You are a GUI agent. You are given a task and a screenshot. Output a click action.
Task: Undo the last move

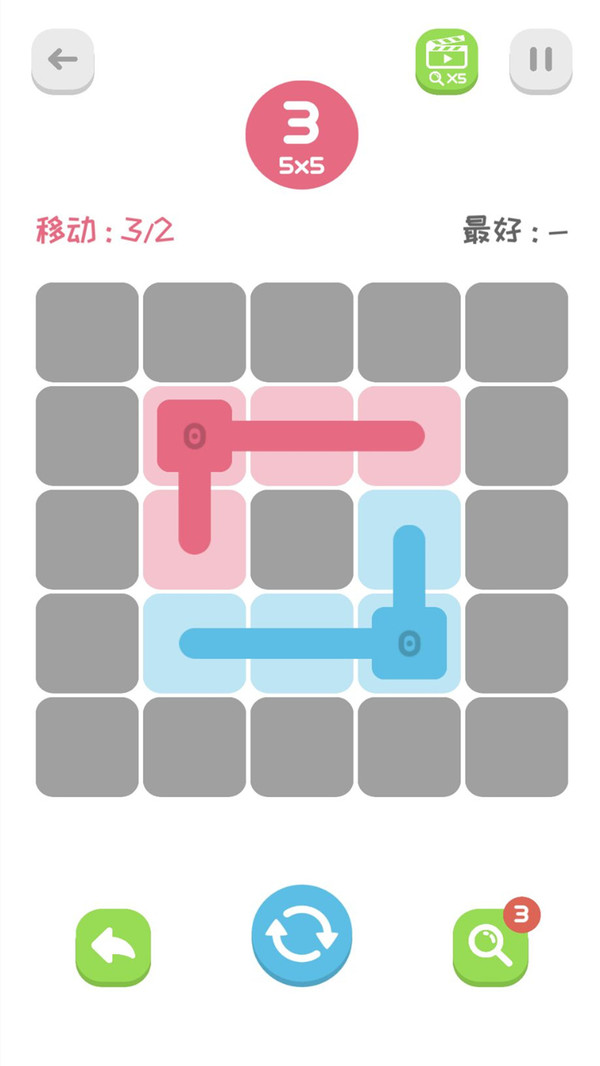[x=113, y=947]
